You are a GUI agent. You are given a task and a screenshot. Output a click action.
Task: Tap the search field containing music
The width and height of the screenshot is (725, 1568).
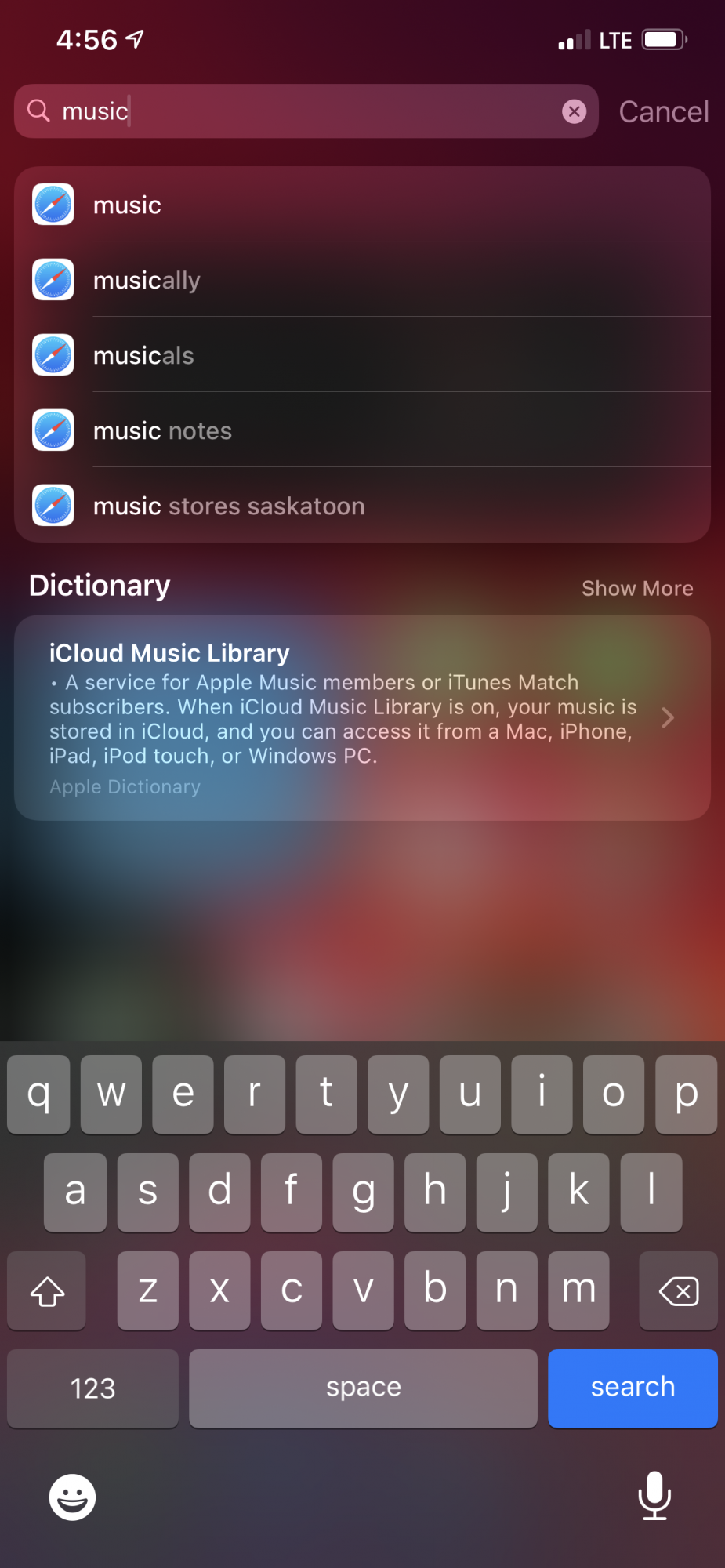click(306, 111)
